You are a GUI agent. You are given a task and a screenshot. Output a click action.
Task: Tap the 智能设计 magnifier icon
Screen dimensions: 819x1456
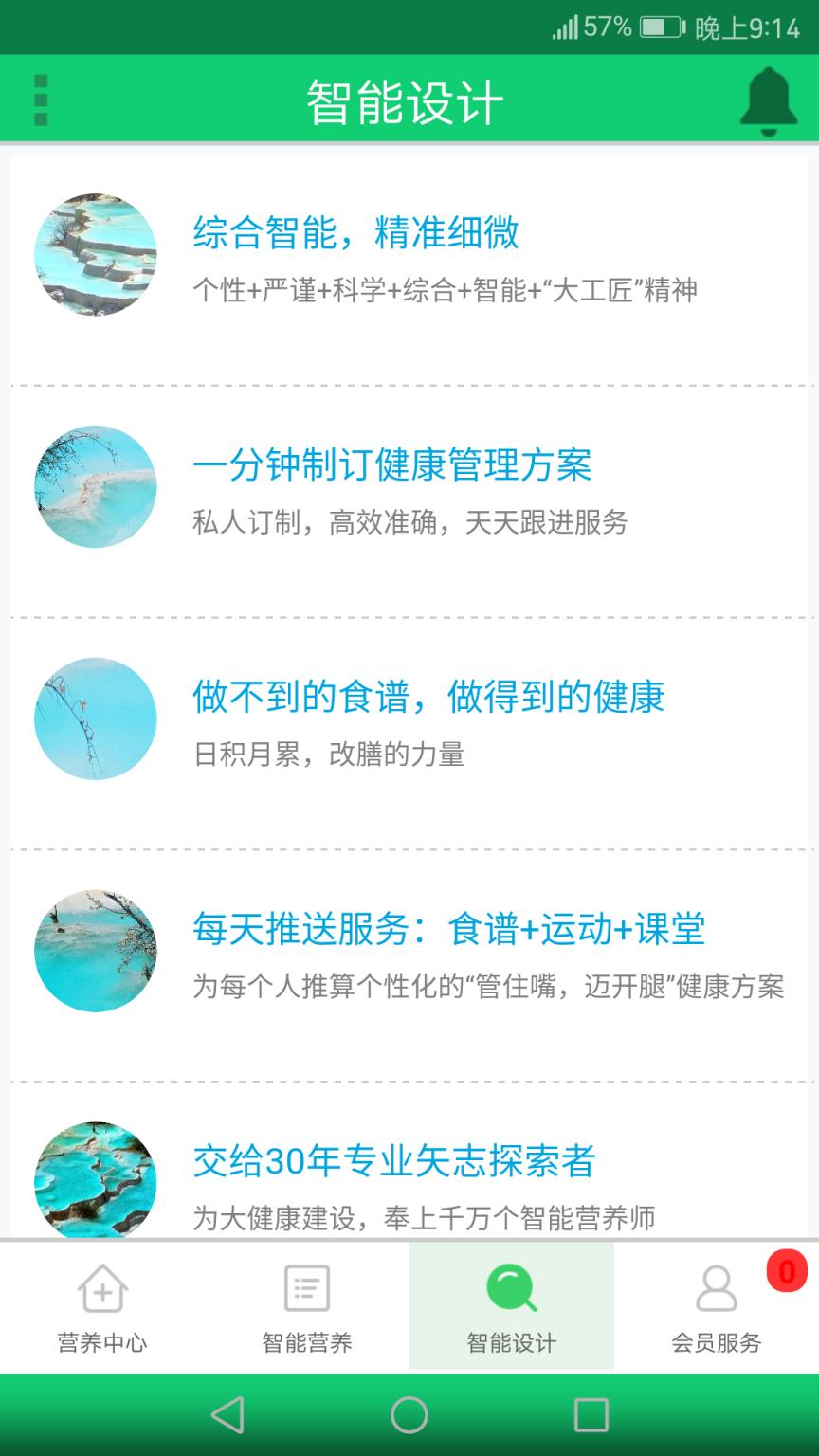click(x=511, y=1289)
